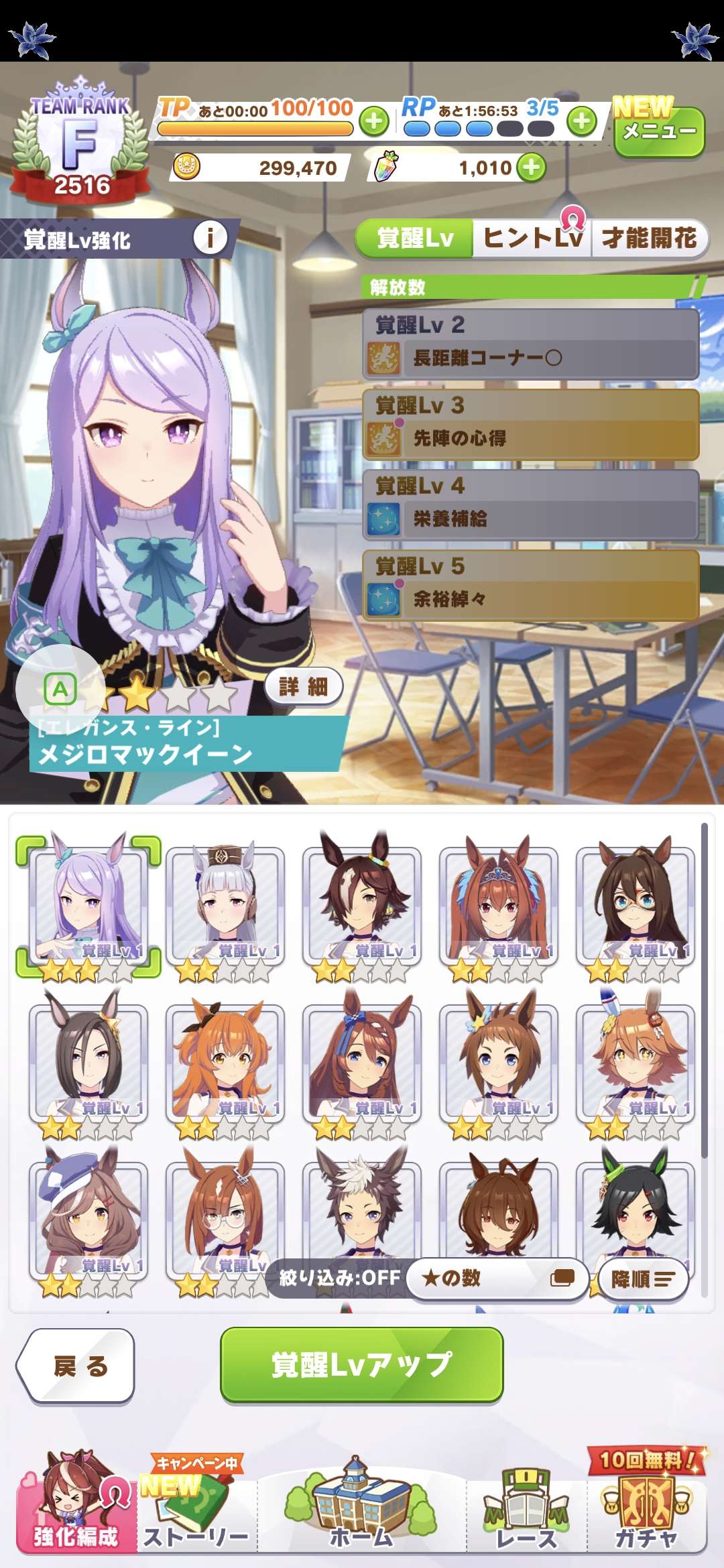
Task: Add jewels with the green plus next to 1,010
Action: point(532,168)
